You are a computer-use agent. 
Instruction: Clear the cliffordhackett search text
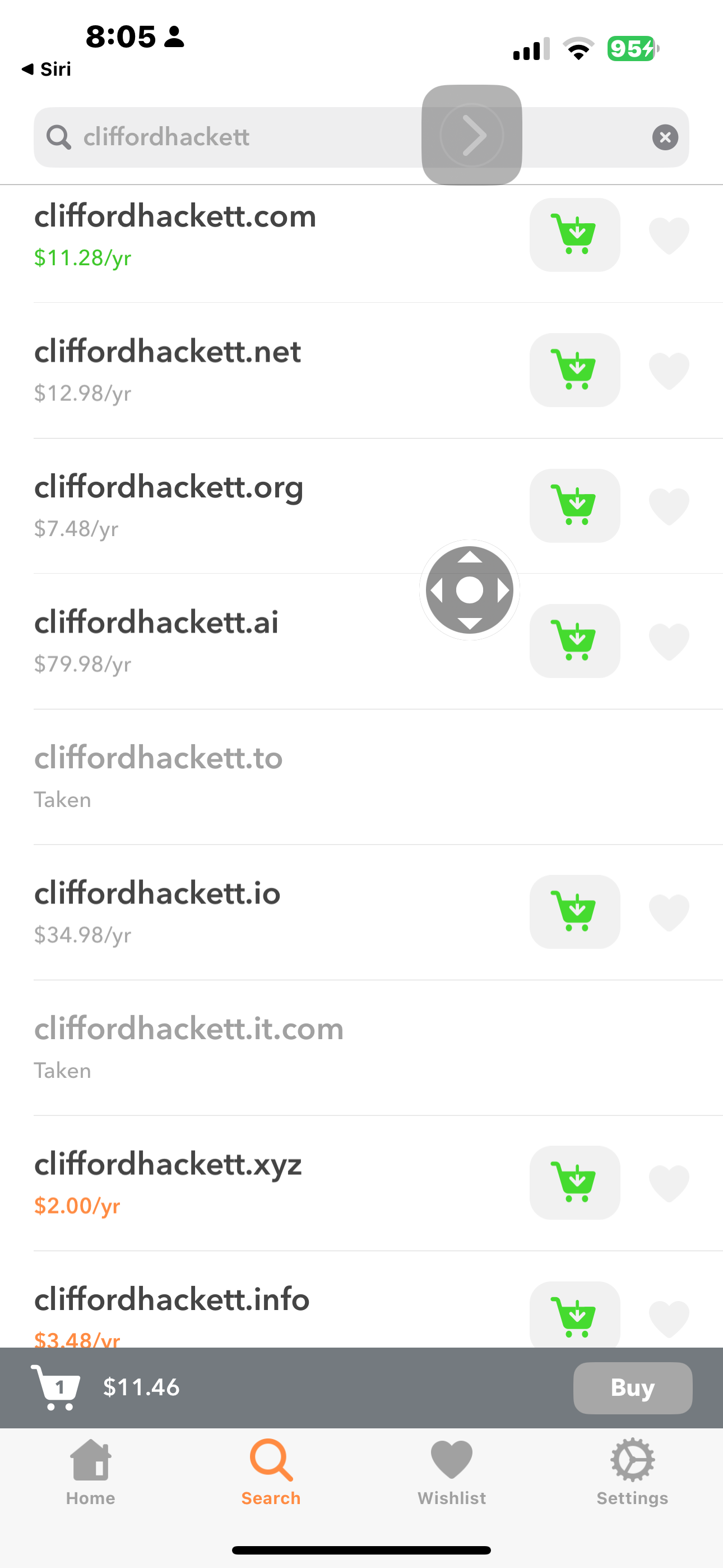coord(665,137)
